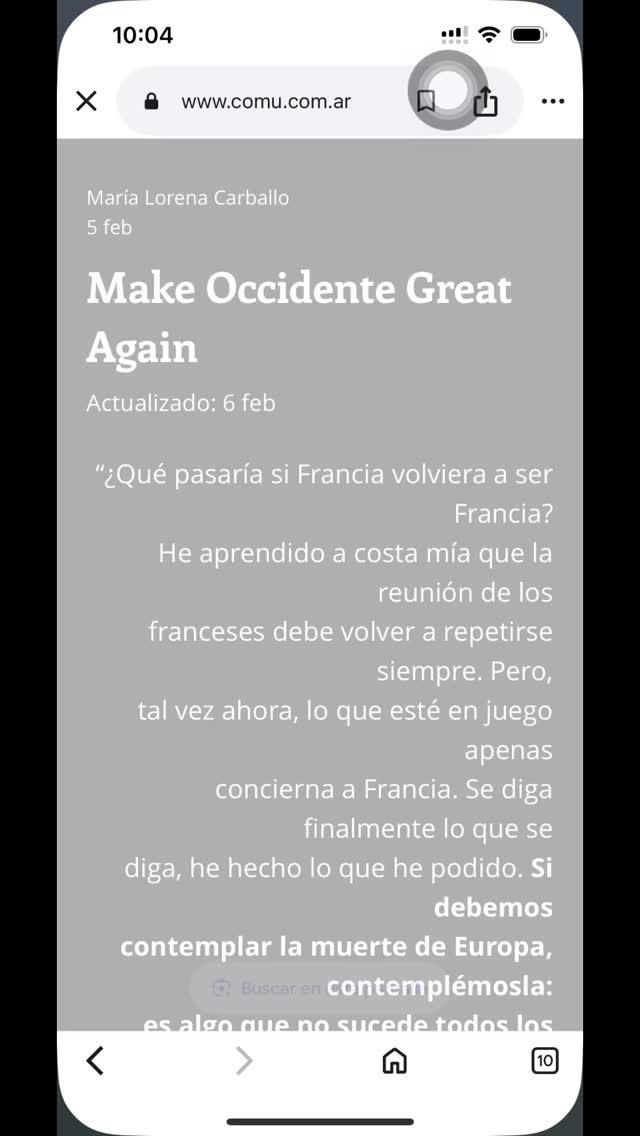
Task: Close the in-app browser page
Action: pos(87,101)
